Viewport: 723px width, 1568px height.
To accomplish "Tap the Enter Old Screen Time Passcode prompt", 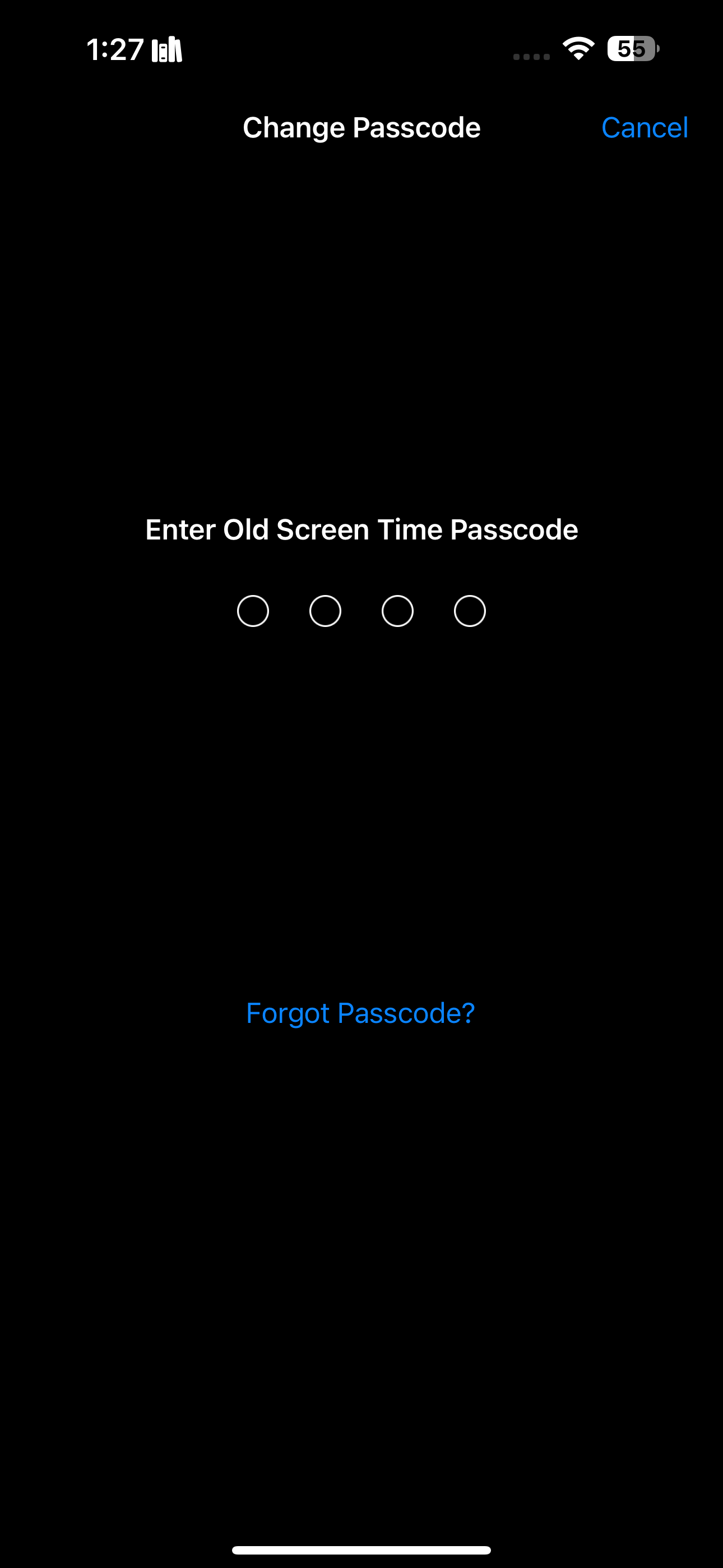I will click(361, 529).
